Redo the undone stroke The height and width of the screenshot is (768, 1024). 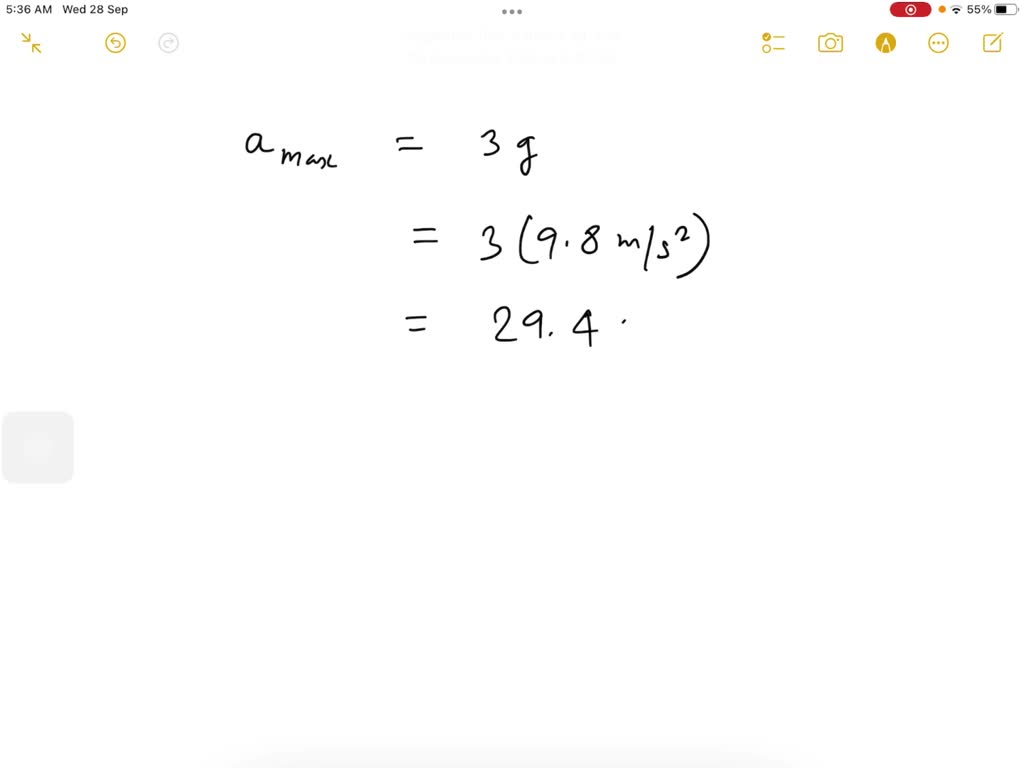(169, 43)
